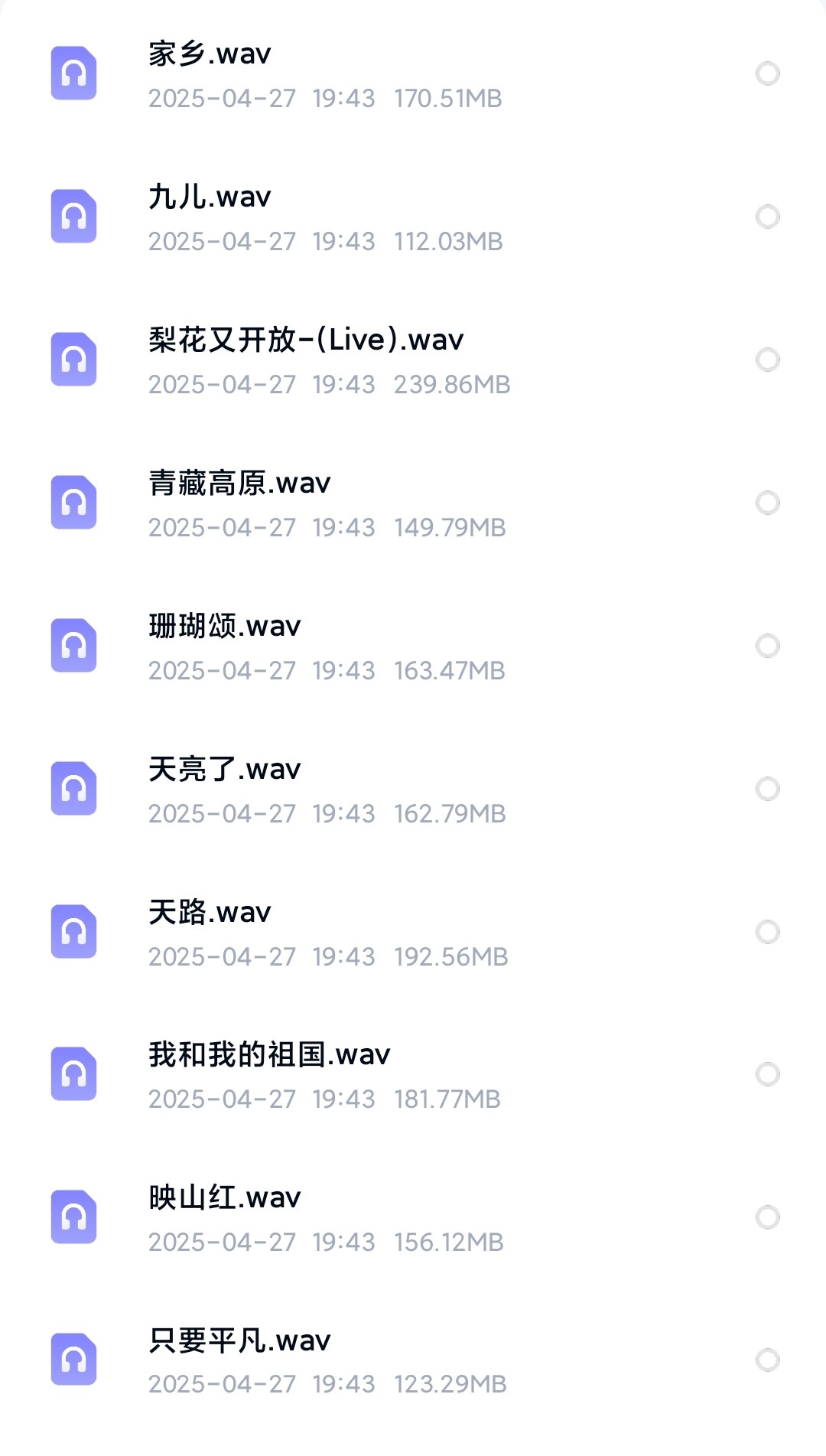Open the 家乡.wav audio file

[210, 54]
